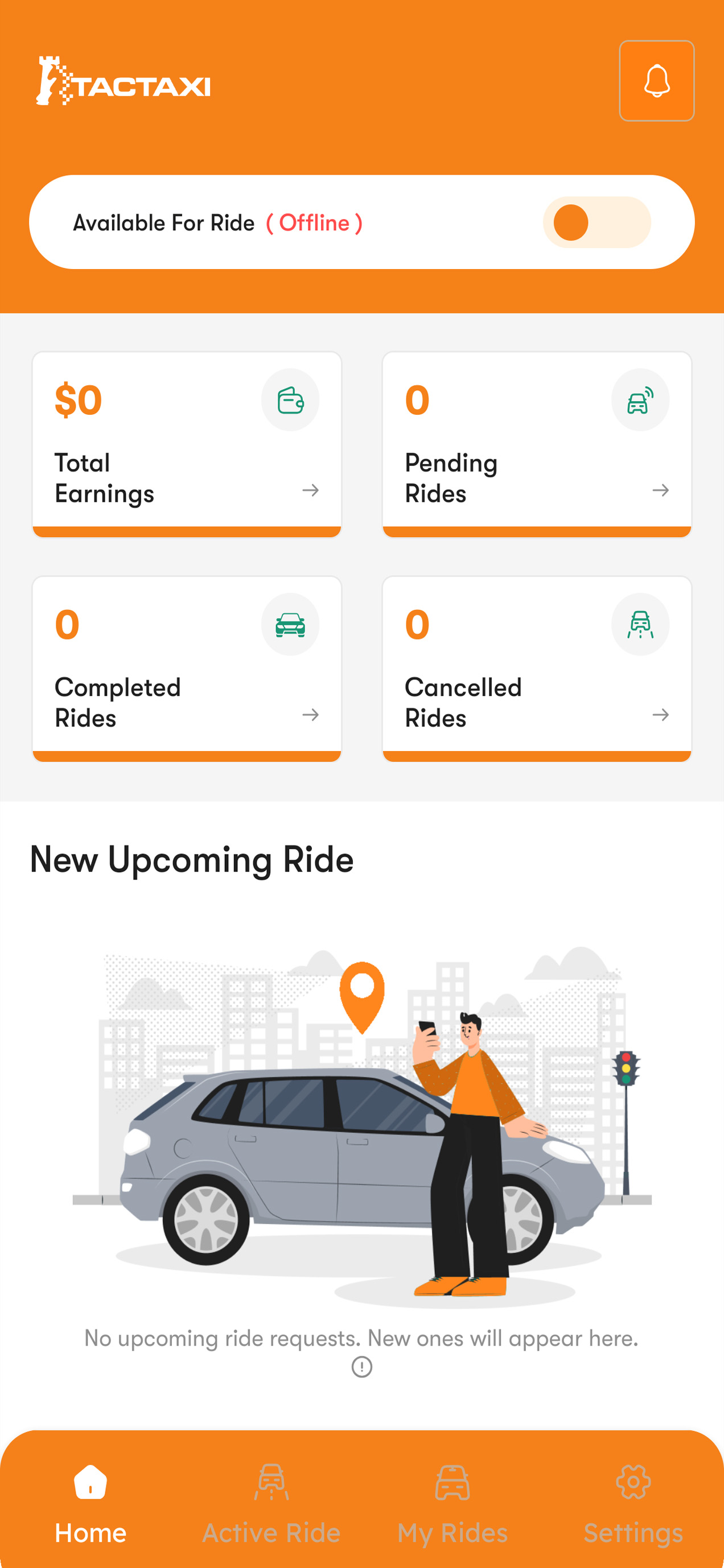Open the Total Earnings card

pyautogui.click(x=186, y=444)
